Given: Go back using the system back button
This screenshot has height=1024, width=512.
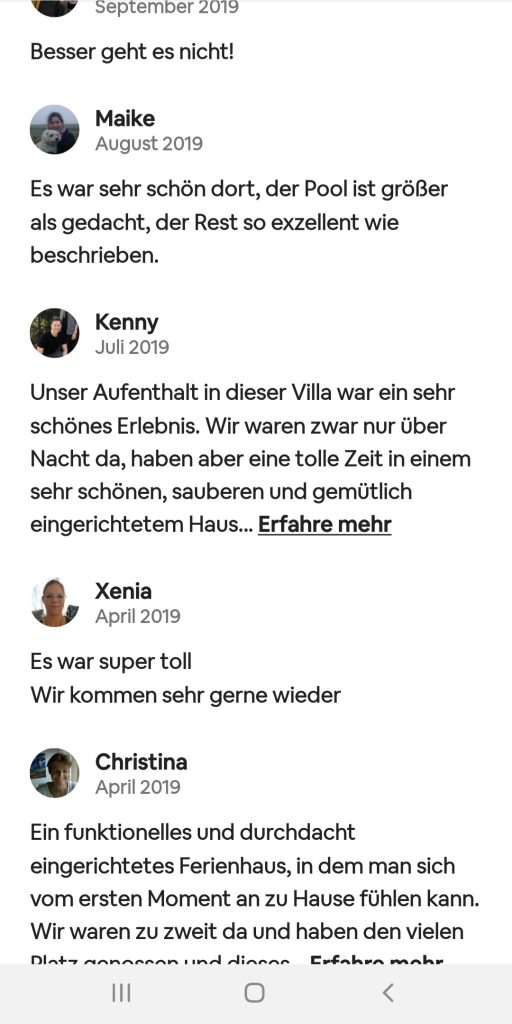Looking at the screenshot, I should [388, 993].
